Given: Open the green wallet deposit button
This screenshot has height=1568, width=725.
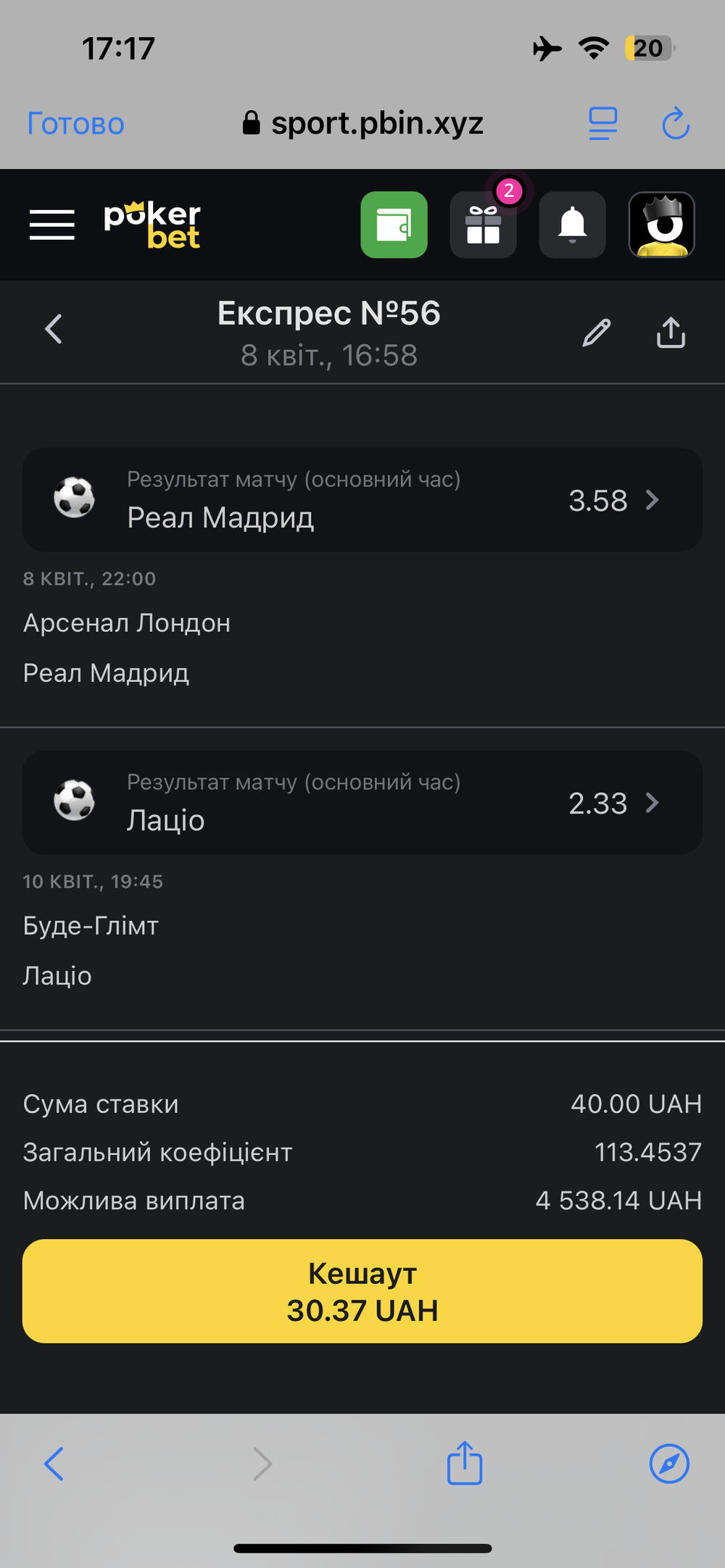Looking at the screenshot, I should [x=394, y=225].
